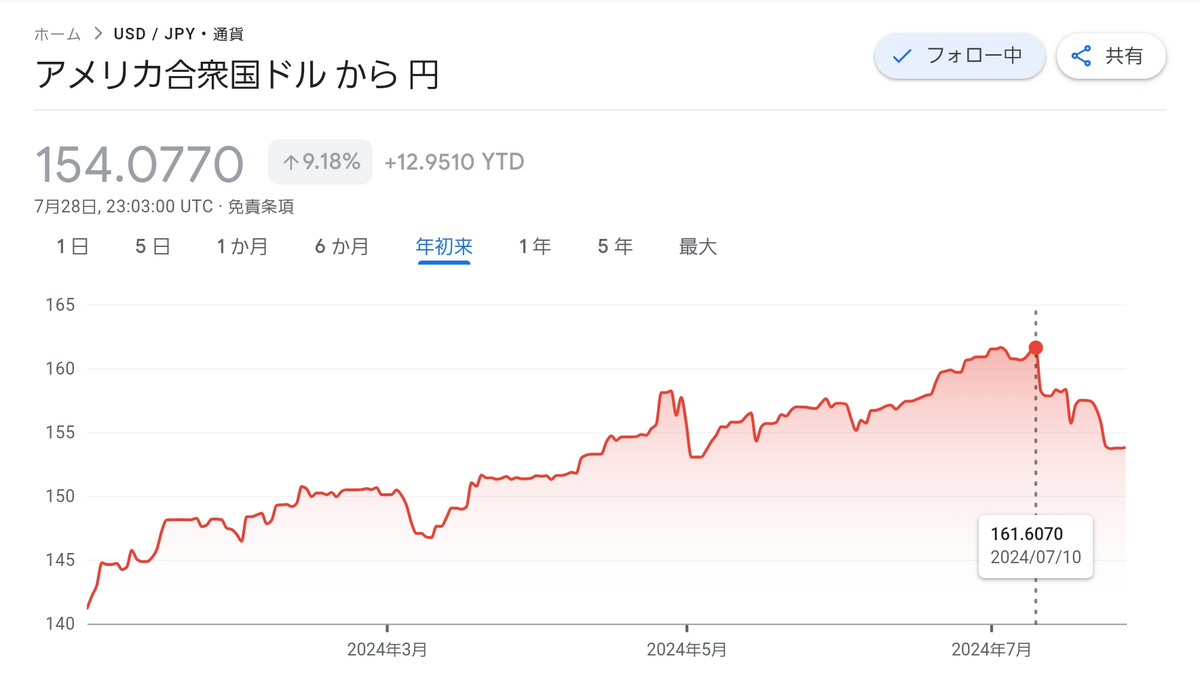Tap the フォロー中 button to unfollow
This screenshot has width=1200, height=686.
(960, 56)
